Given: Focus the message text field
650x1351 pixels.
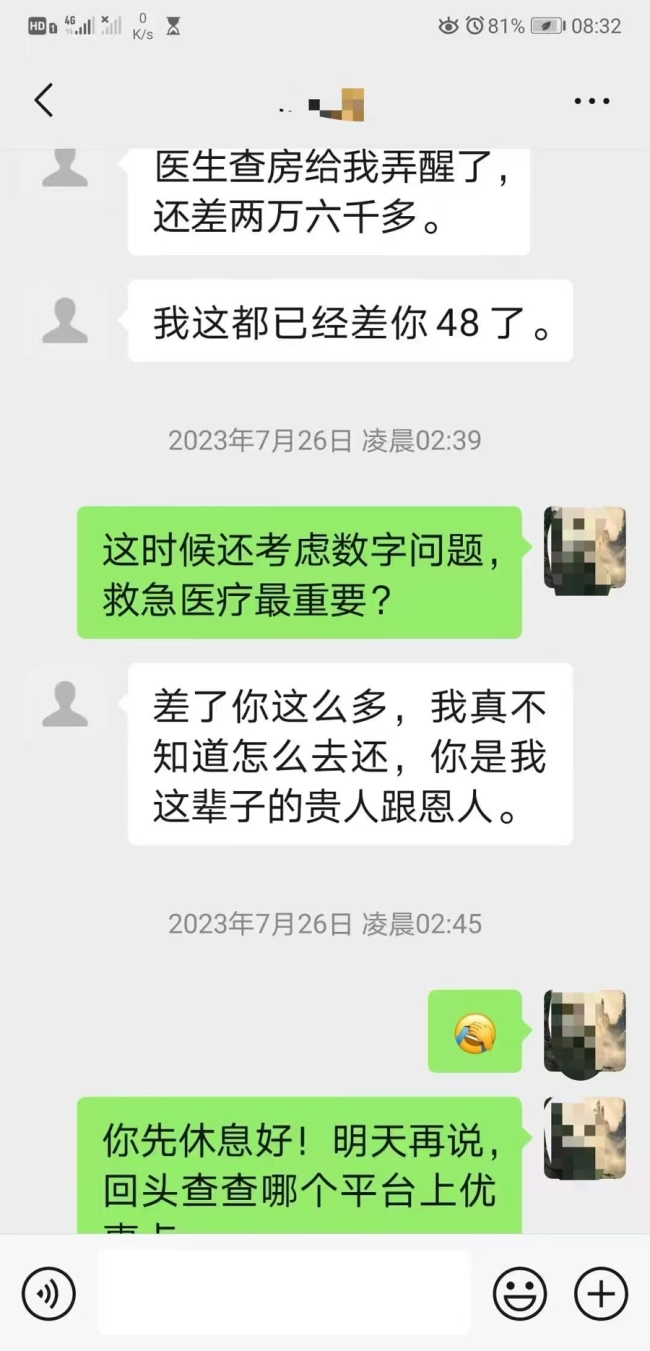Looking at the screenshot, I should [x=283, y=1293].
